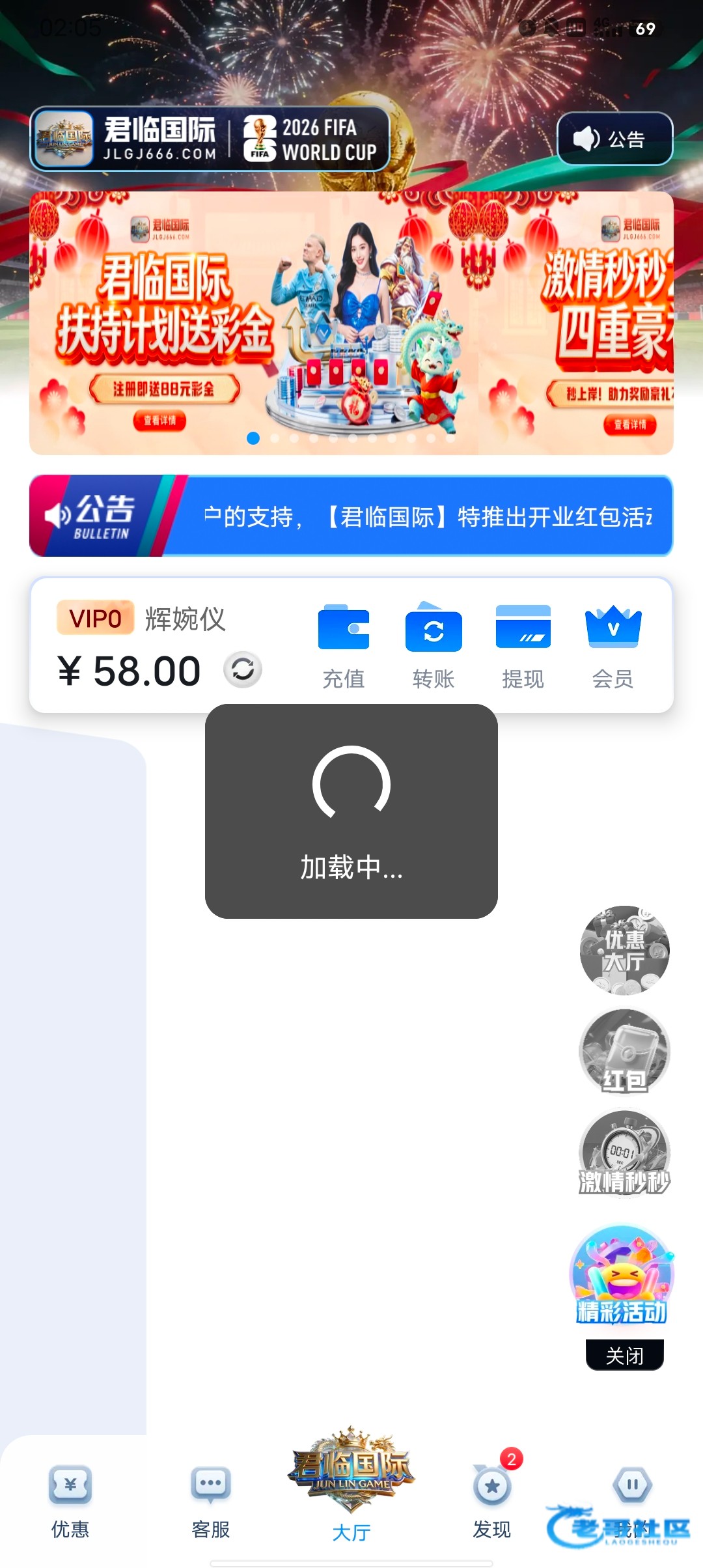
Task: Select the 大厅 lobby tab
Action: coord(351,1491)
